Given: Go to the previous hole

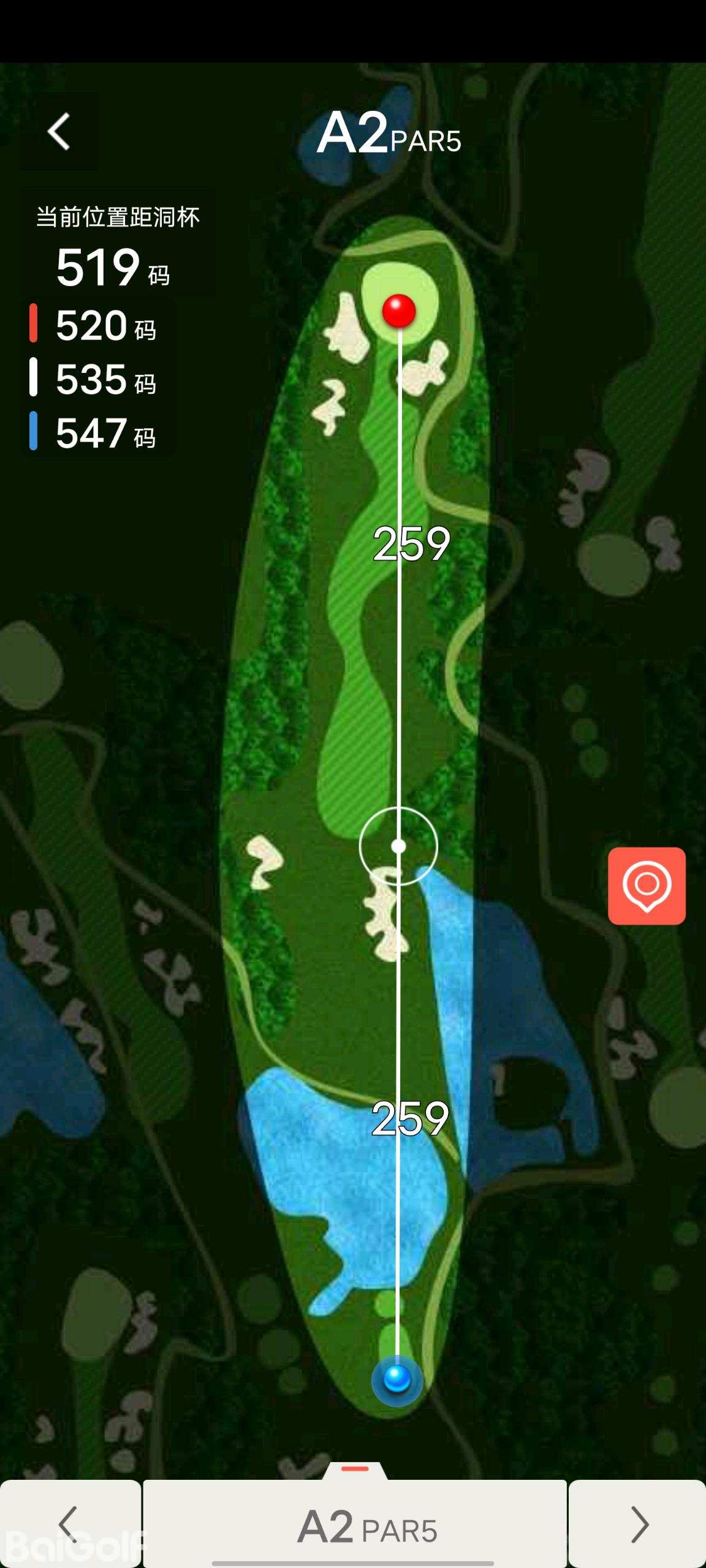Looking at the screenshot, I should (x=70, y=1525).
